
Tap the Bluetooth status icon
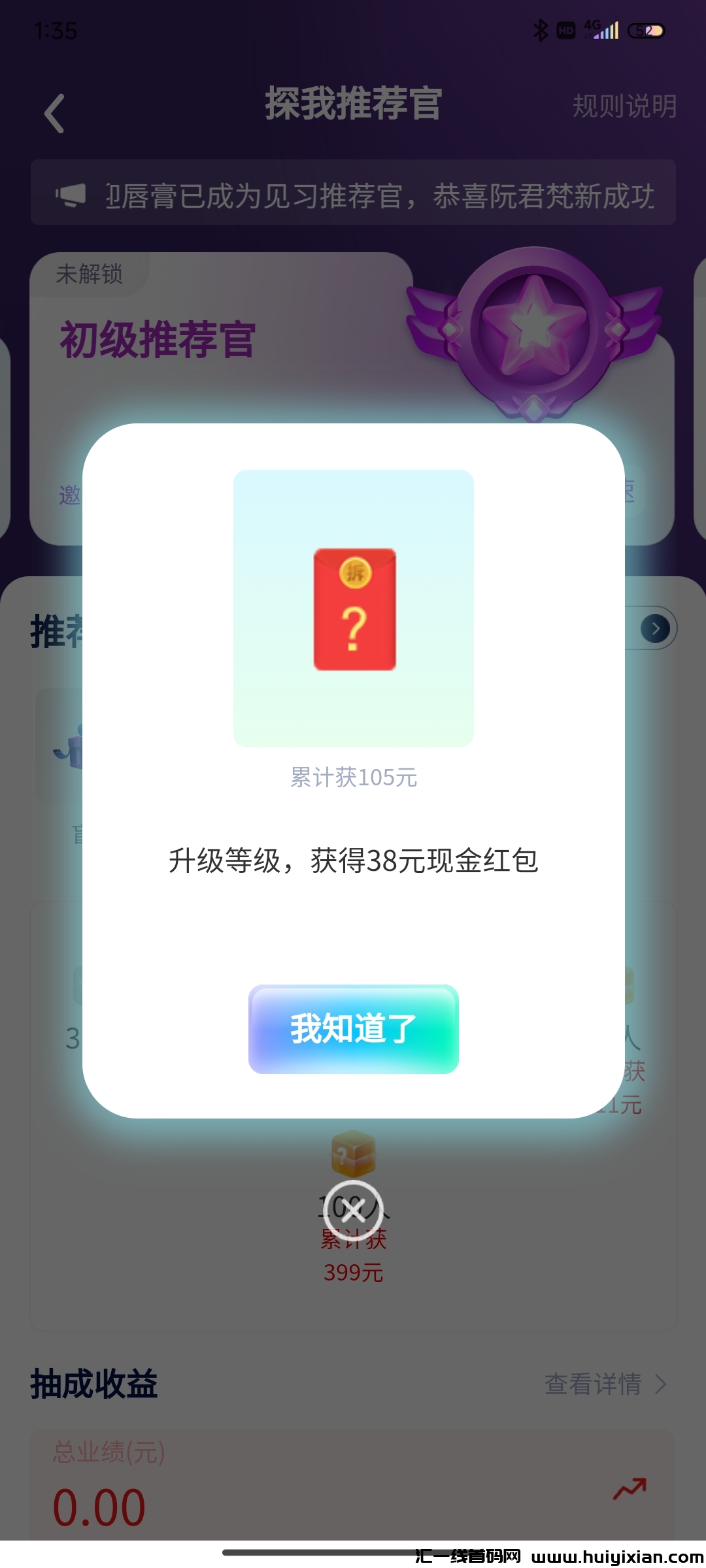pyautogui.click(x=540, y=29)
